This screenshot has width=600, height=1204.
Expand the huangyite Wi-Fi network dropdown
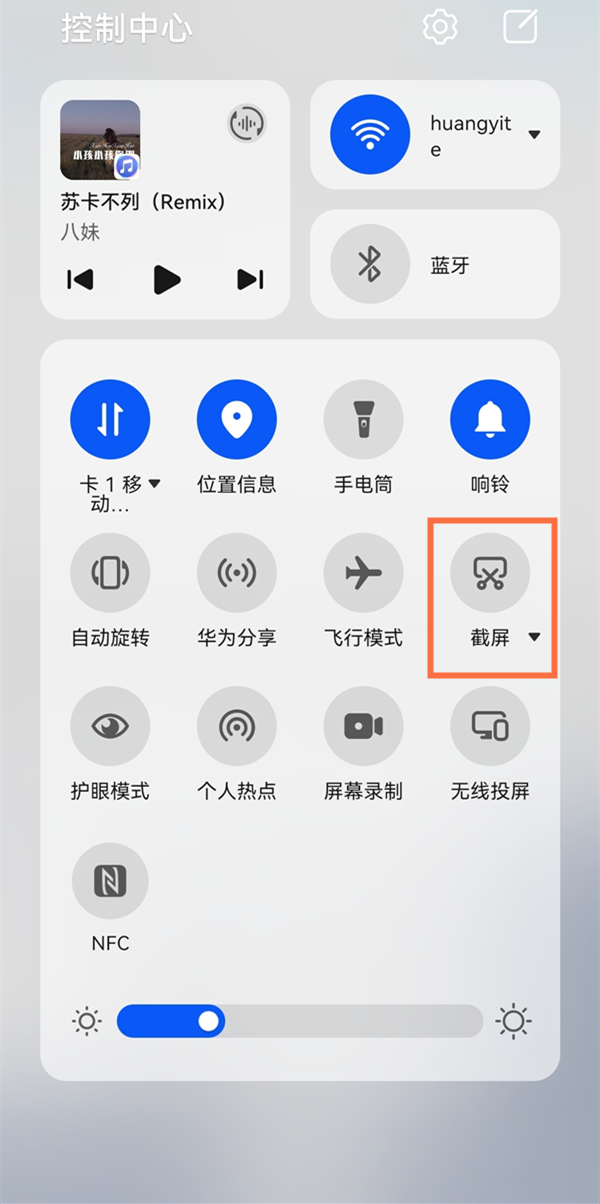(534, 135)
